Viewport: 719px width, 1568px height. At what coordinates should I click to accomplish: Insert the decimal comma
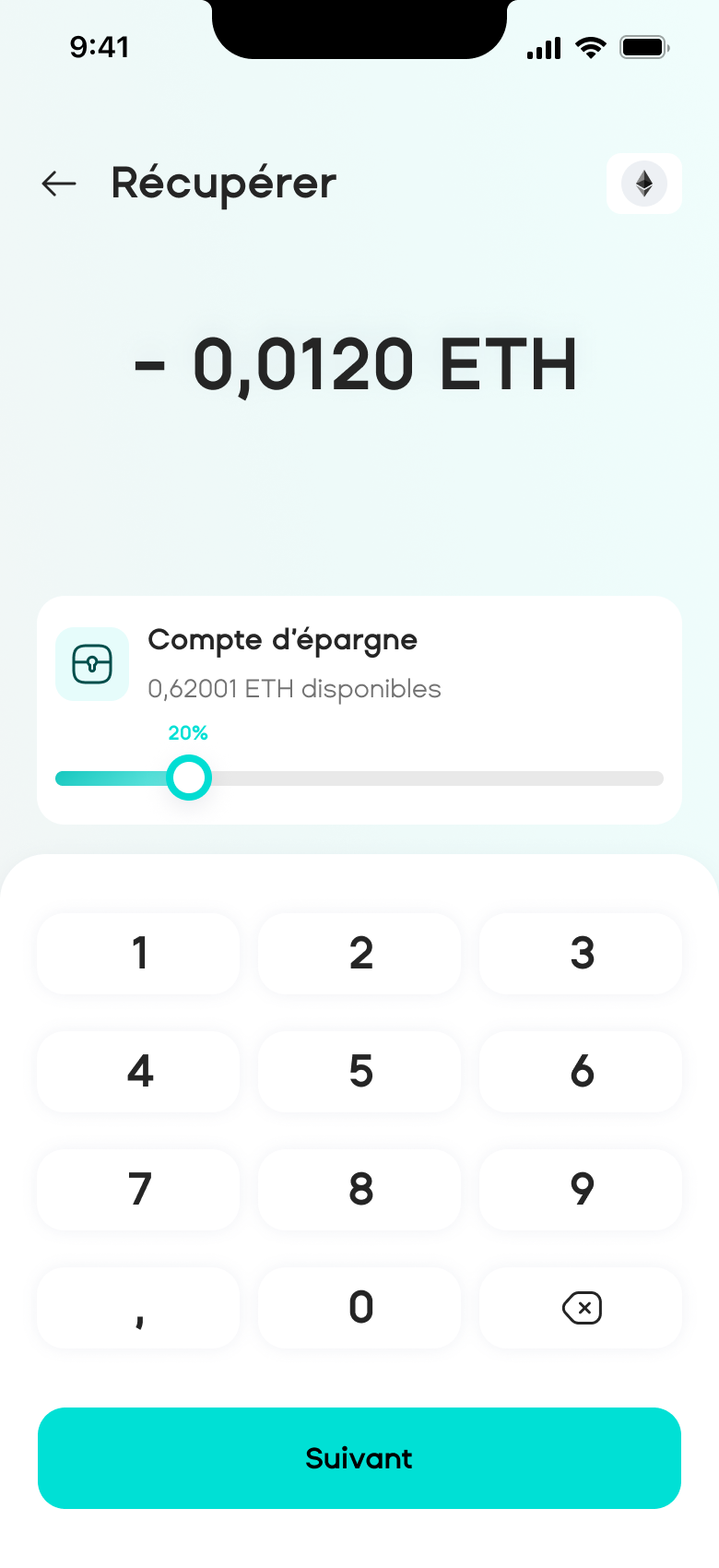coord(138,1307)
